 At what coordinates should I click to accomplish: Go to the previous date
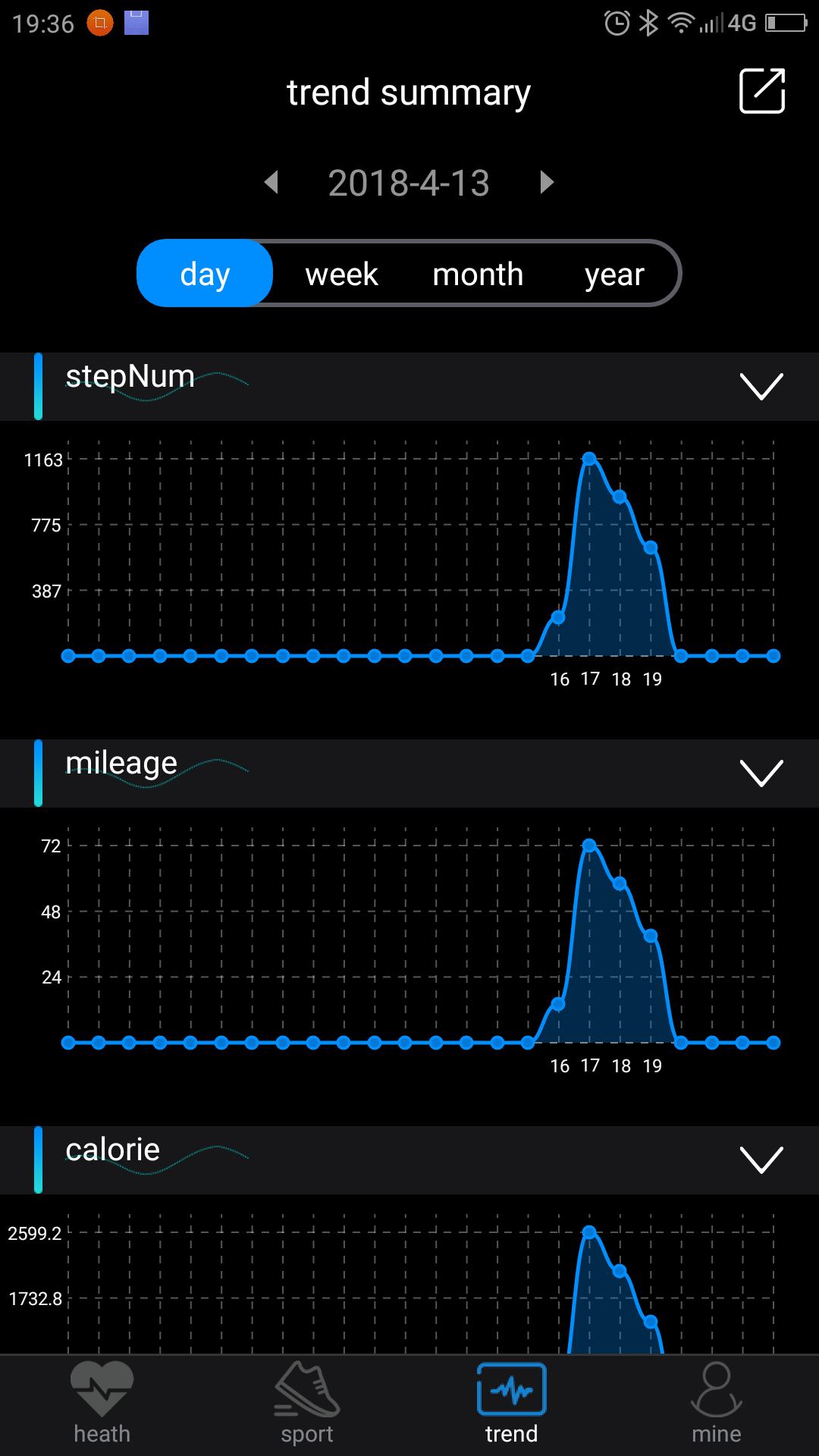(271, 183)
